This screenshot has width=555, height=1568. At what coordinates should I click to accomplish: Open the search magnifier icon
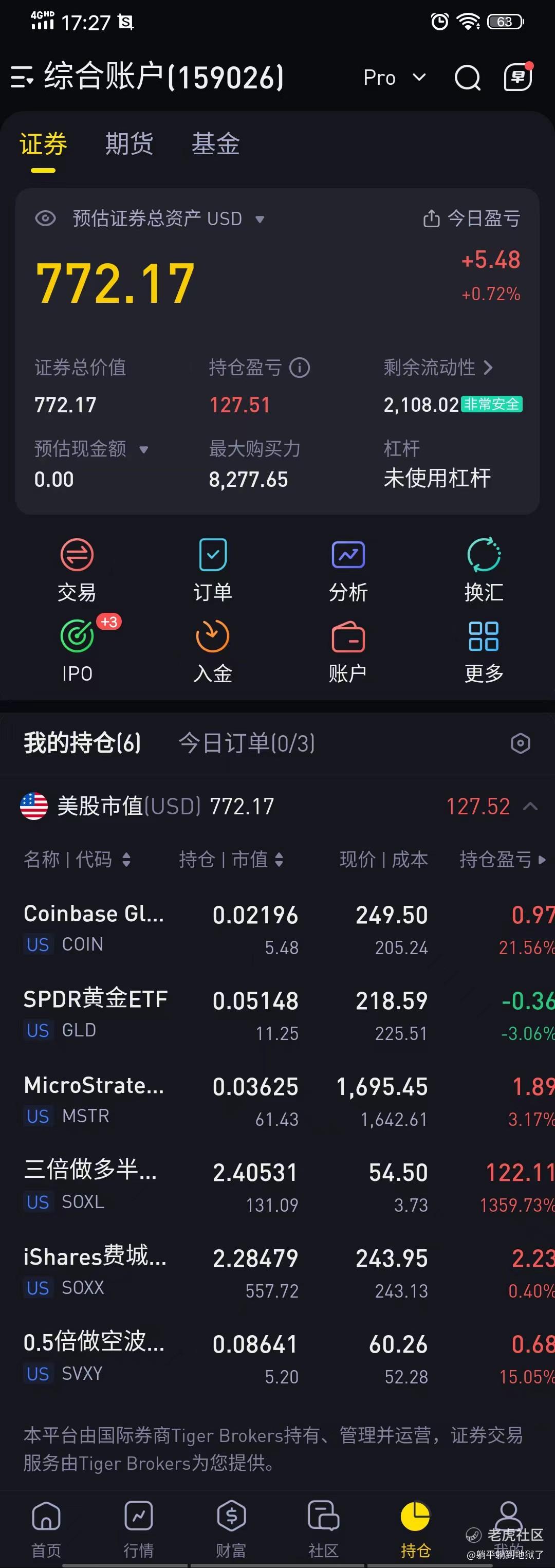pos(467,78)
